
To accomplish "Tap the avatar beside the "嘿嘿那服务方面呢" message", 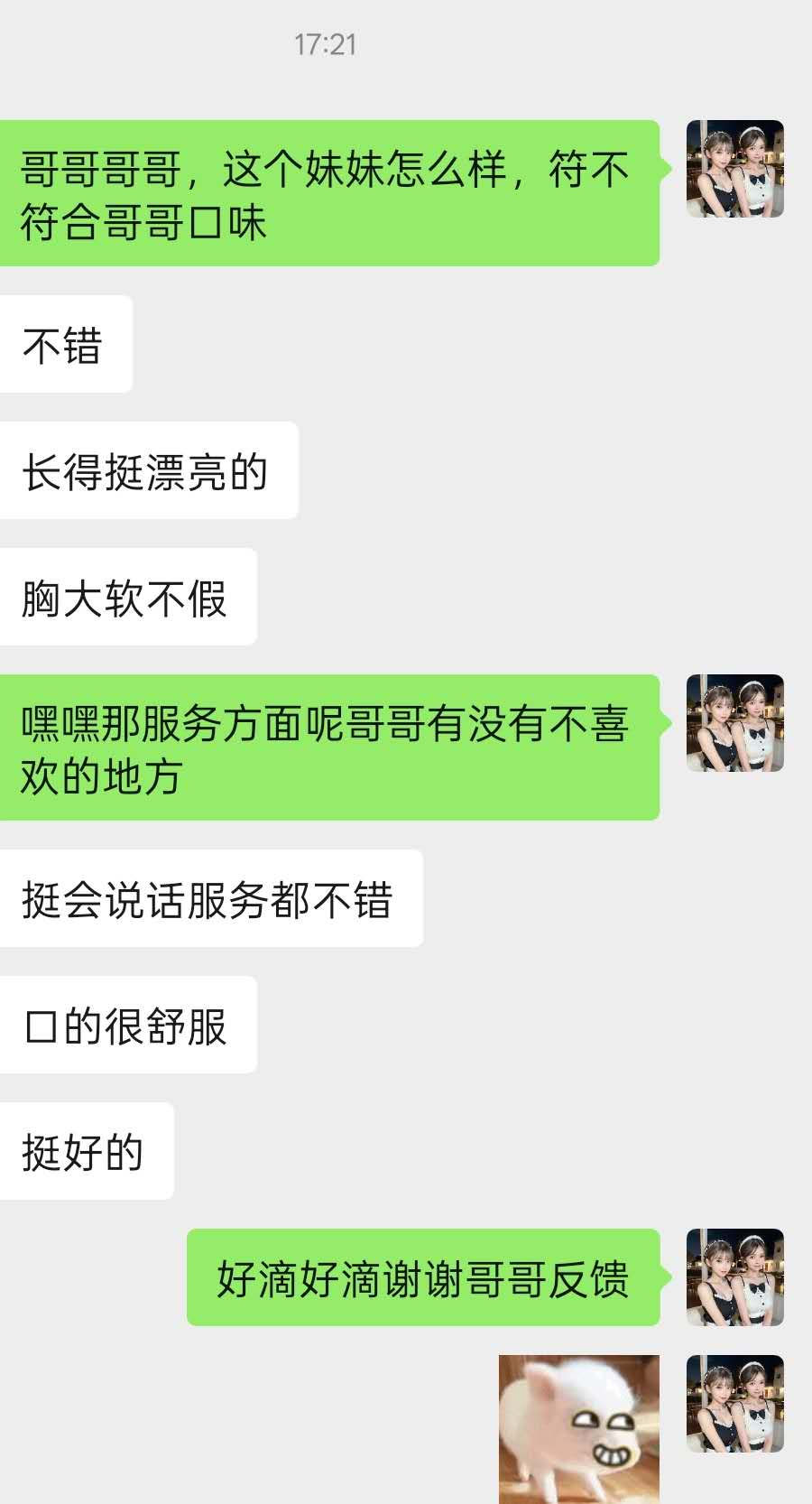I will tap(734, 722).
